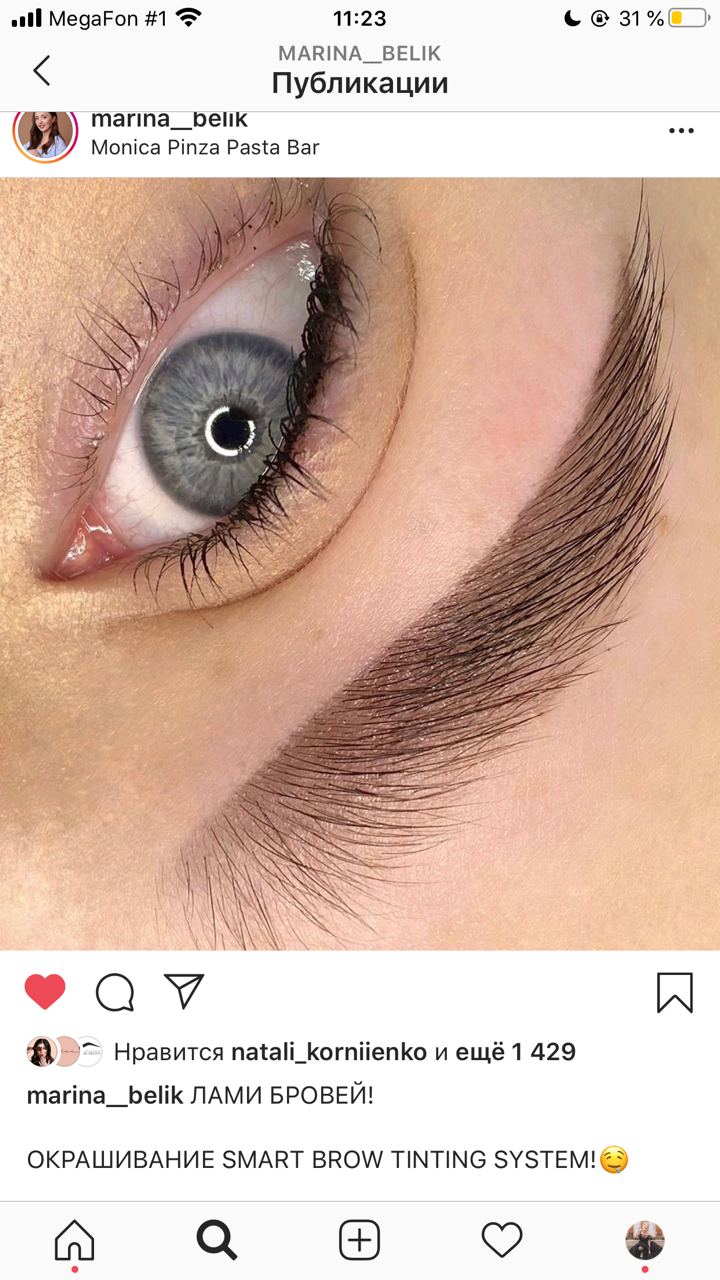720x1280 pixels.
Task: Open the comments bubble under the post
Action: point(115,992)
